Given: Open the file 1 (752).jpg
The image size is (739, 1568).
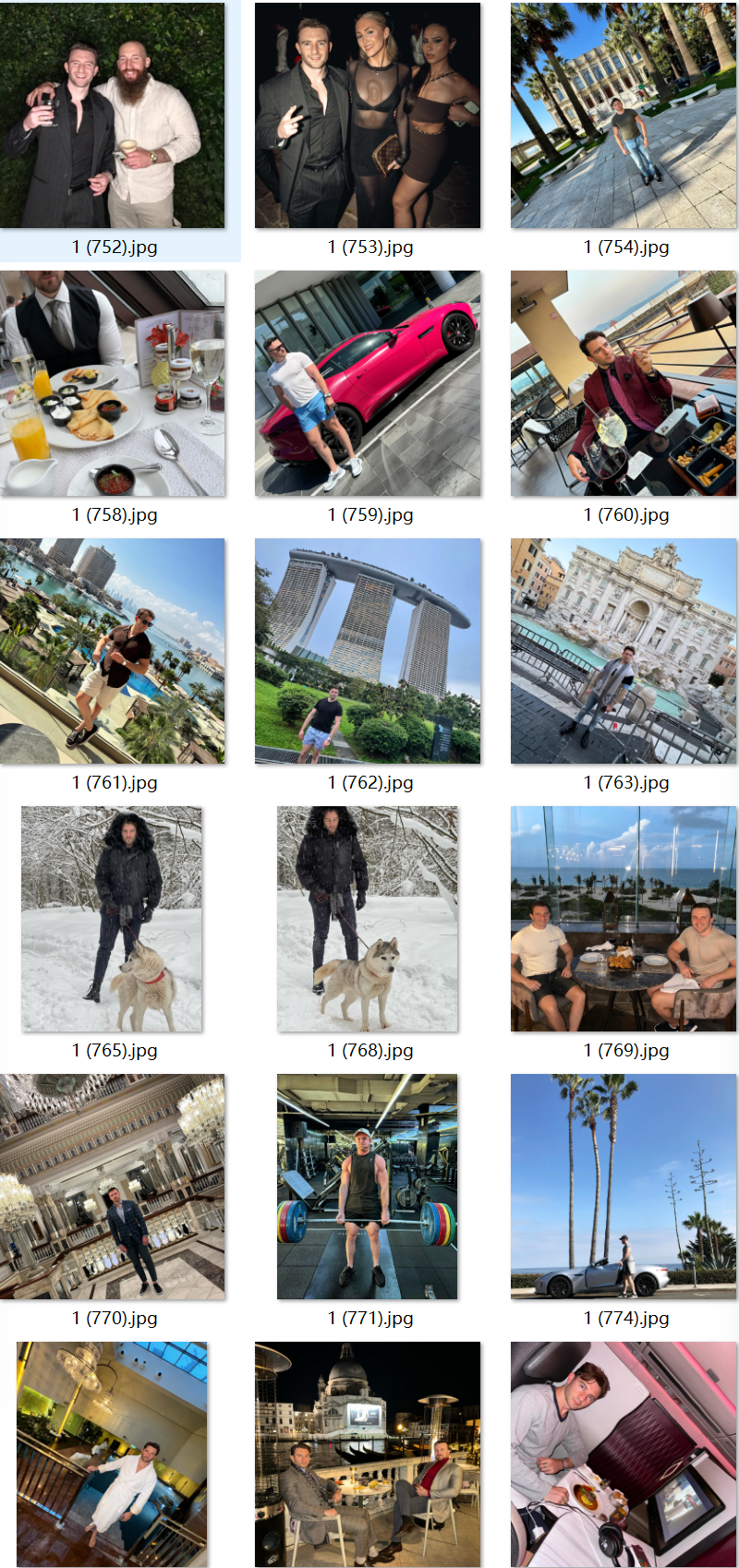Looking at the screenshot, I should click(x=113, y=115).
